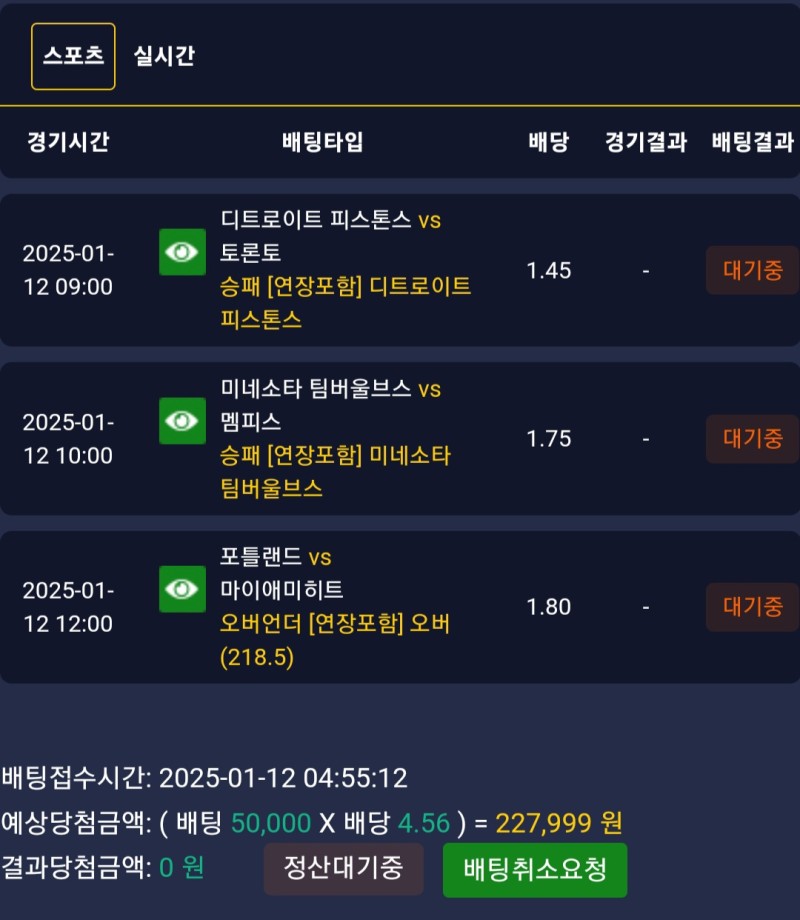Tap the eye icon for 미네소타 팀버울브스 match
Screen dimensions: 800x920
point(182,420)
